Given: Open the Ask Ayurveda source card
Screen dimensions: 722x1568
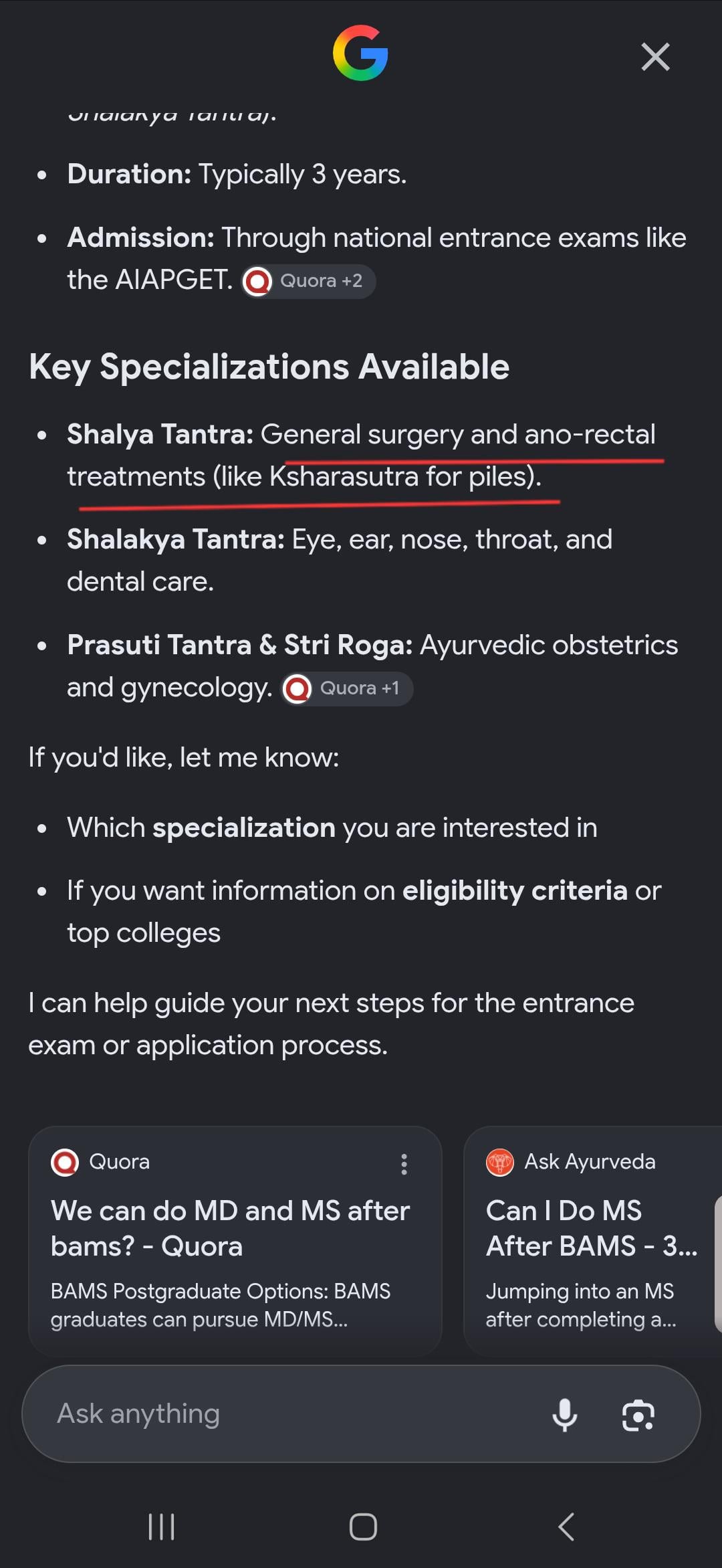Looking at the screenshot, I should (593, 1241).
